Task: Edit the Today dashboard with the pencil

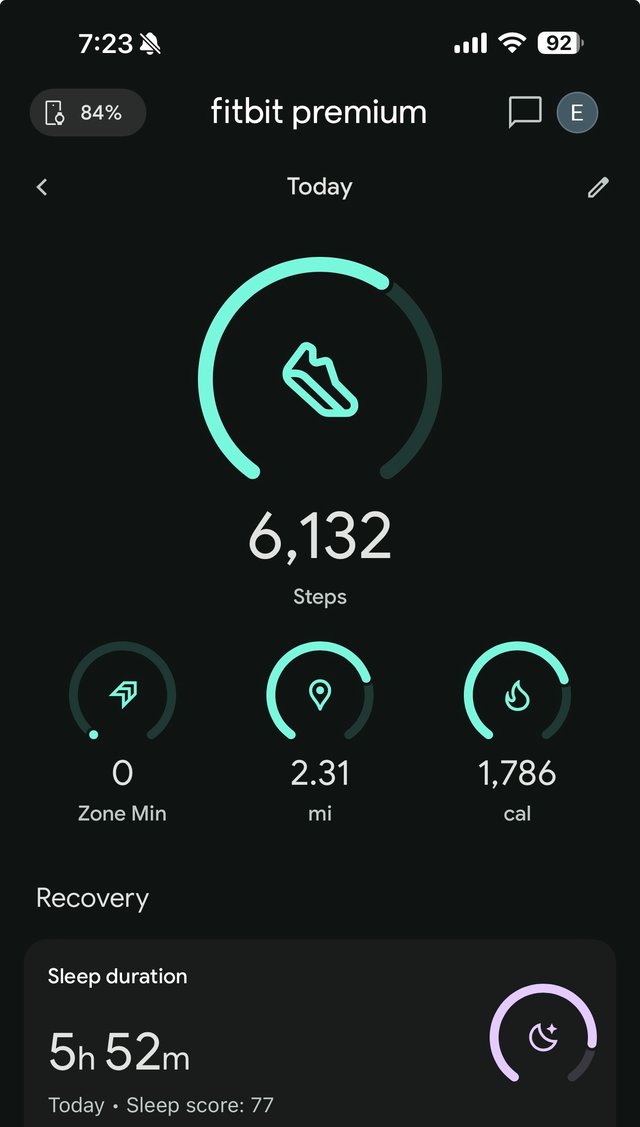Action: 598,187
